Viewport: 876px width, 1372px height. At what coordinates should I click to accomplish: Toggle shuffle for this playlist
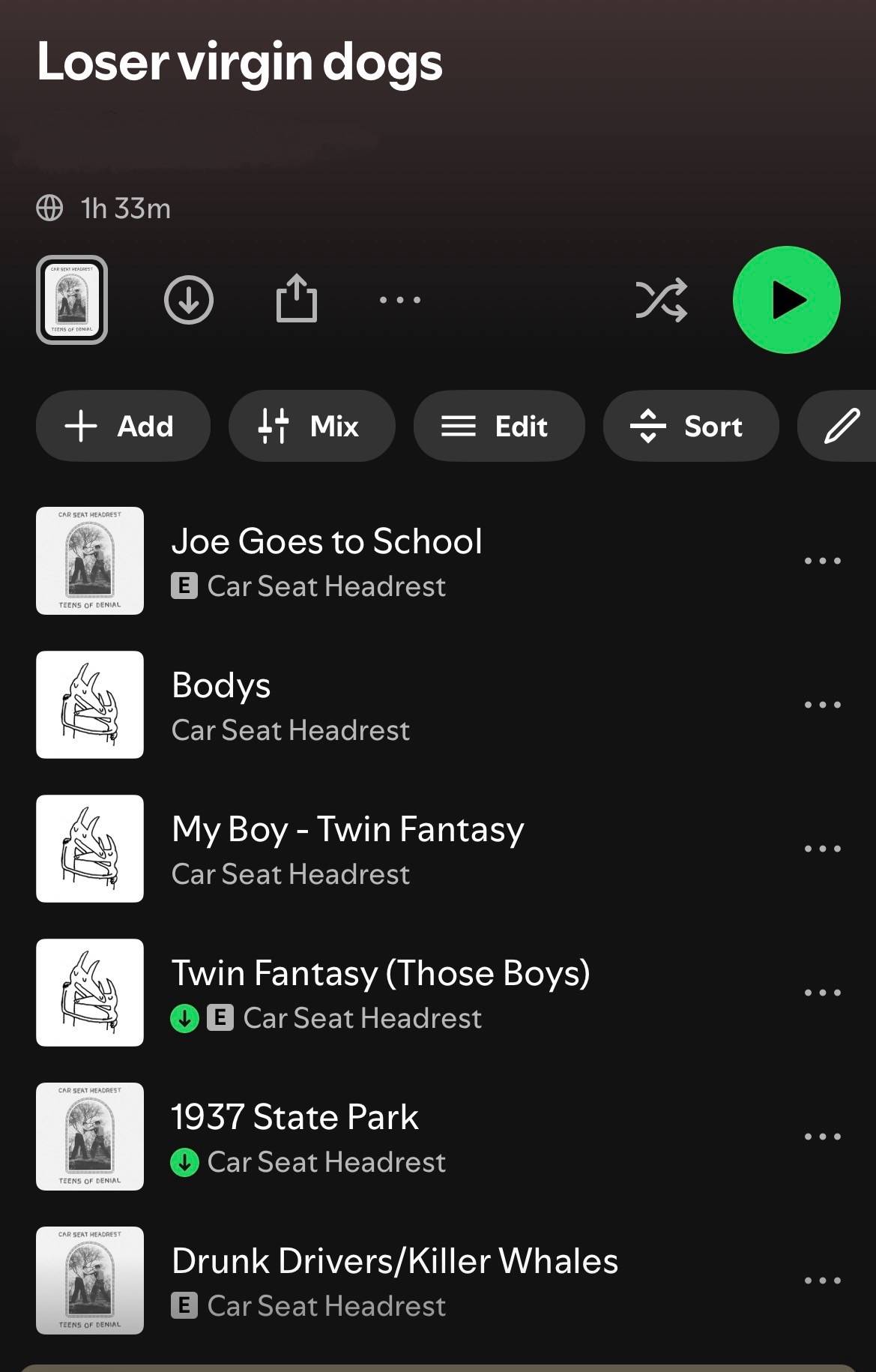[661, 300]
